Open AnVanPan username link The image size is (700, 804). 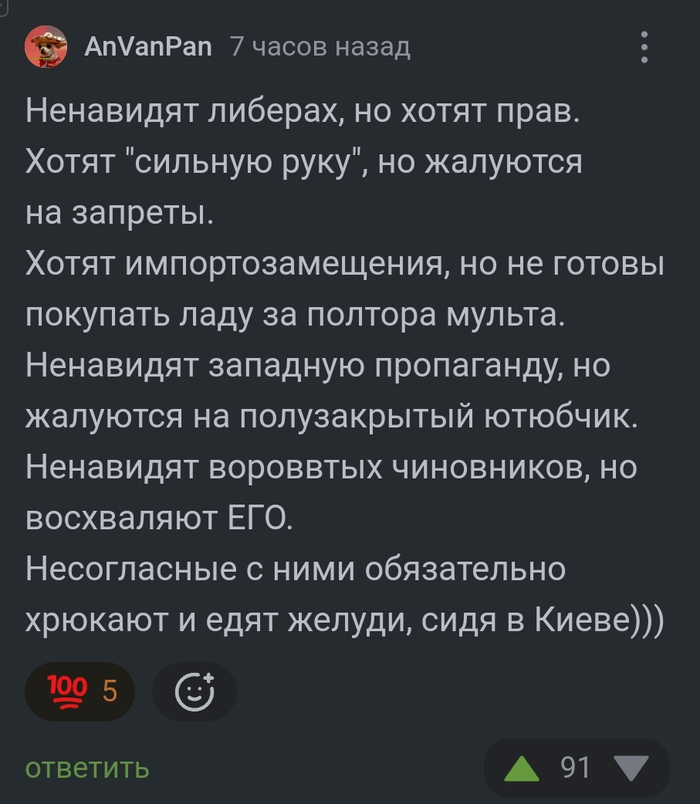[148, 47]
